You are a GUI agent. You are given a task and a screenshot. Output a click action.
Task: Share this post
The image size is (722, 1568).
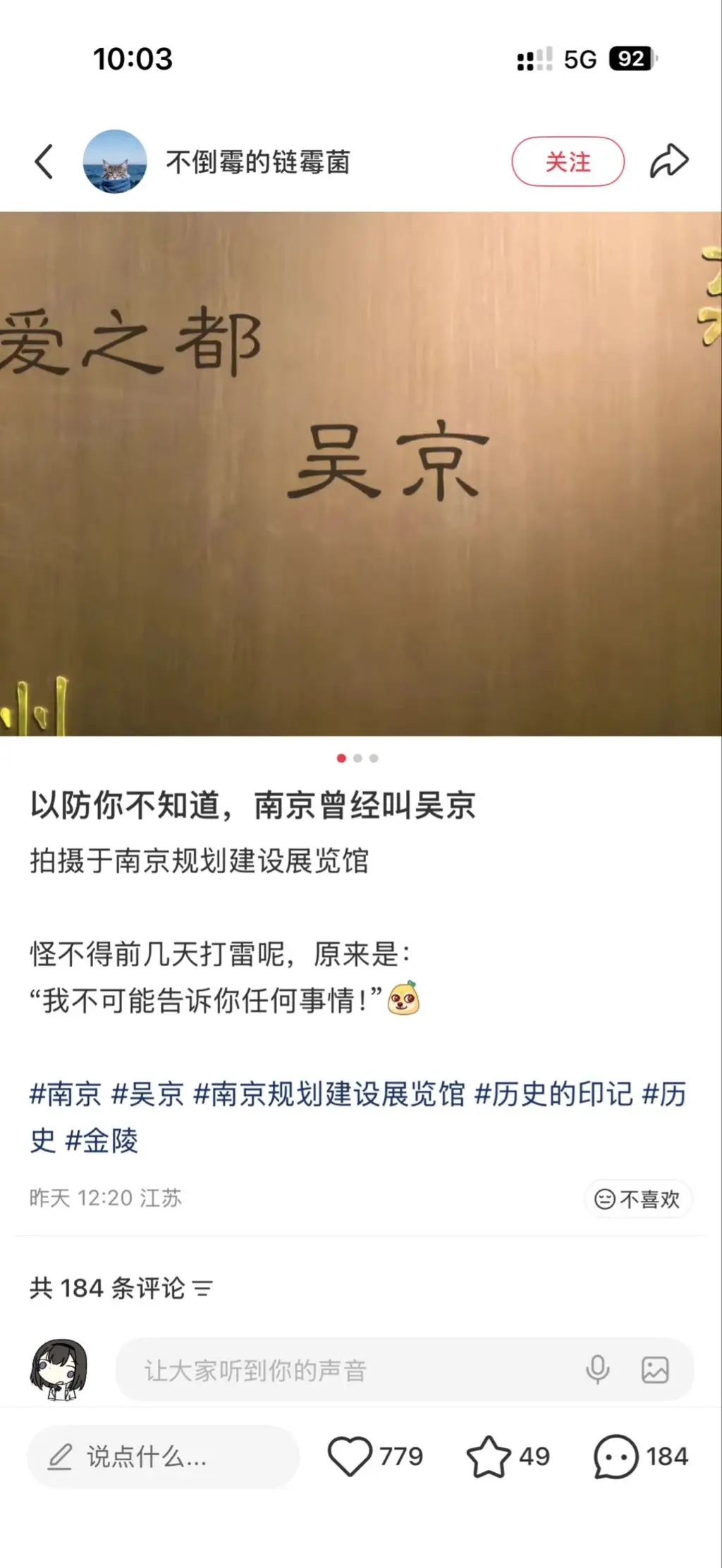[x=668, y=161]
